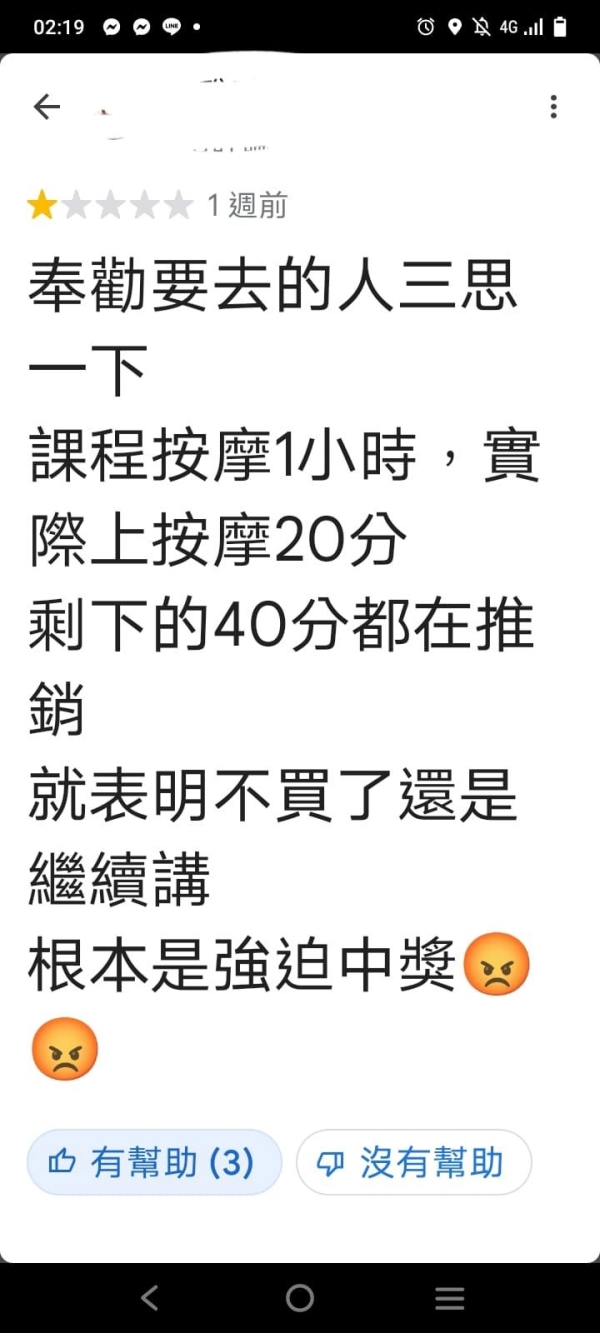Mark review as 有幫助
This screenshot has width=600, height=1333.
[x=154, y=1162]
